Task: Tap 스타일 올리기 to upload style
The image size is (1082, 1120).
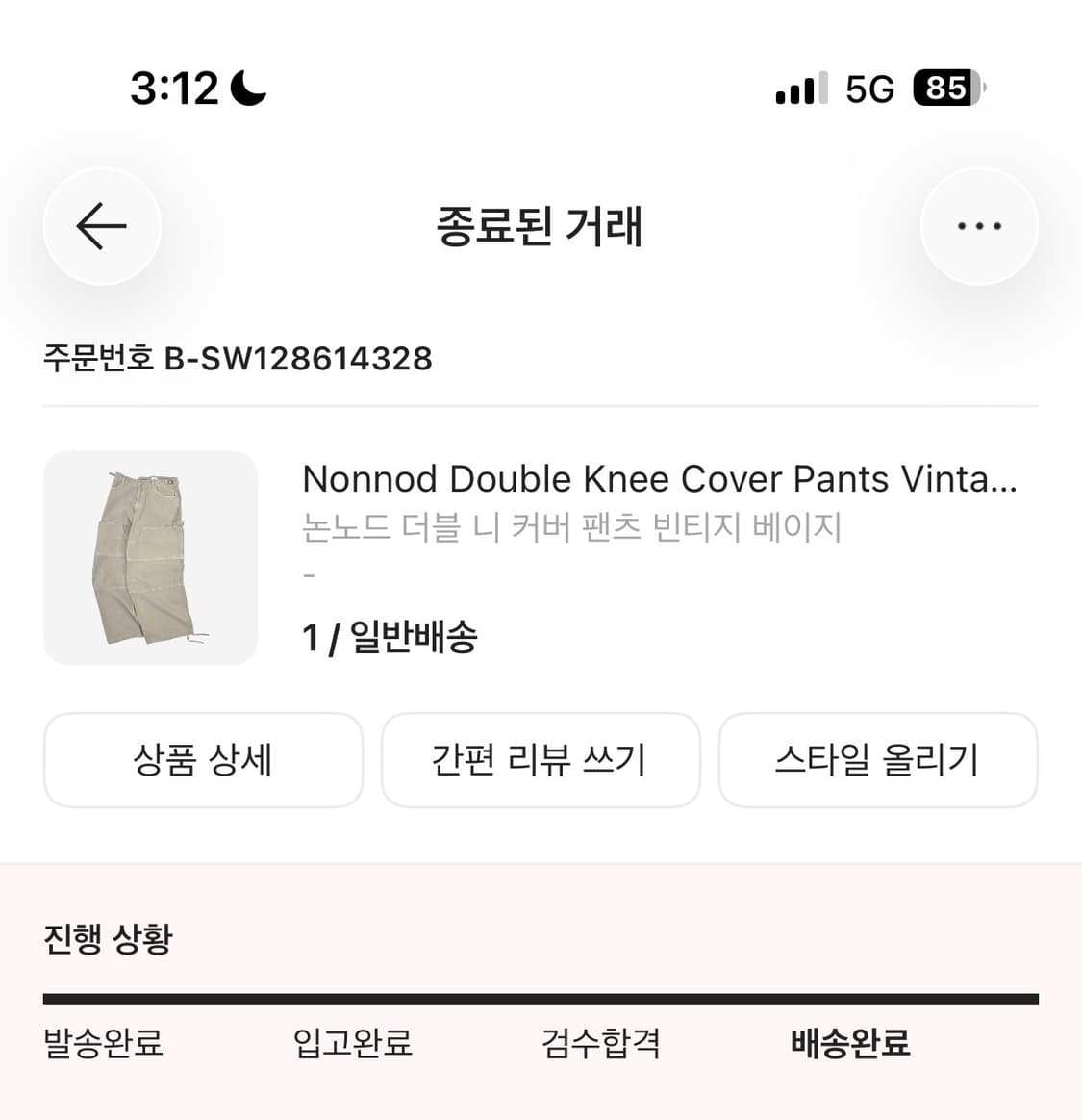Action: 878,760
